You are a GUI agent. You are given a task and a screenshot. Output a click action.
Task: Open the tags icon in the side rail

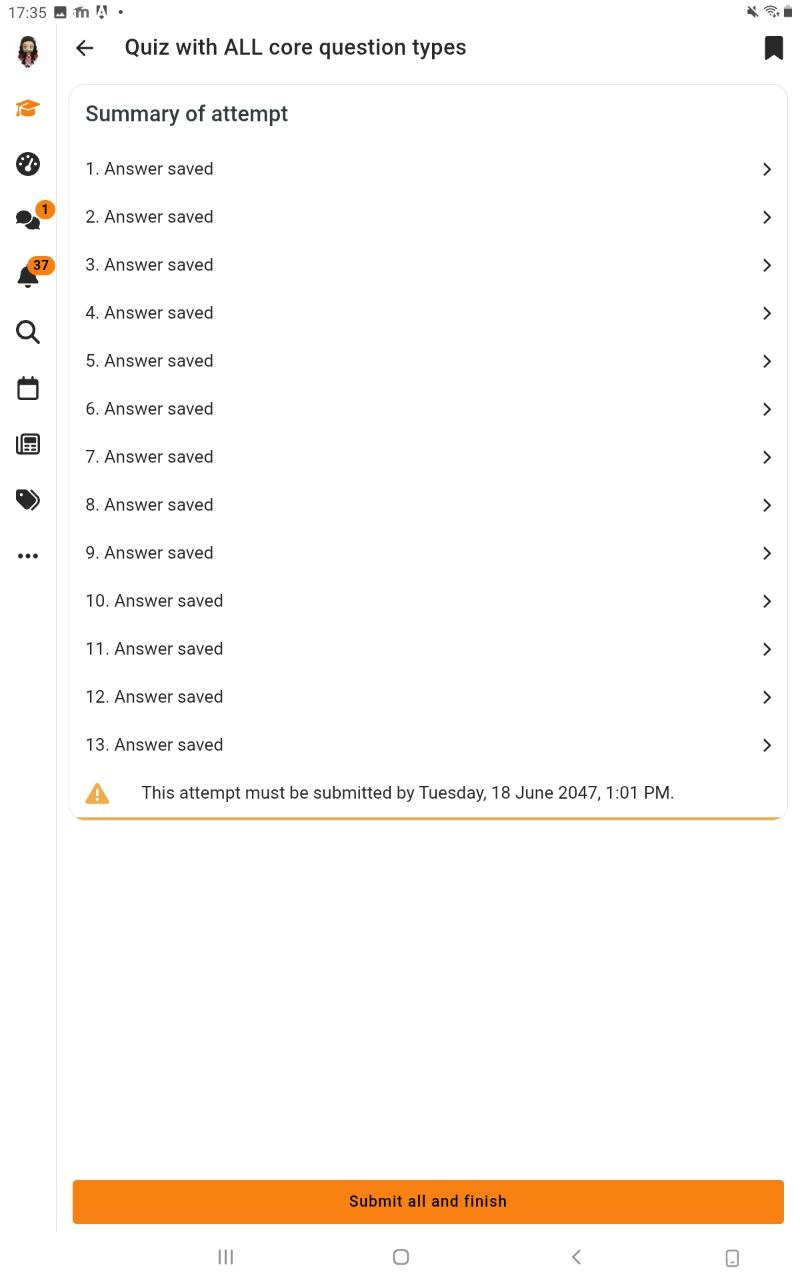coord(28,499)
